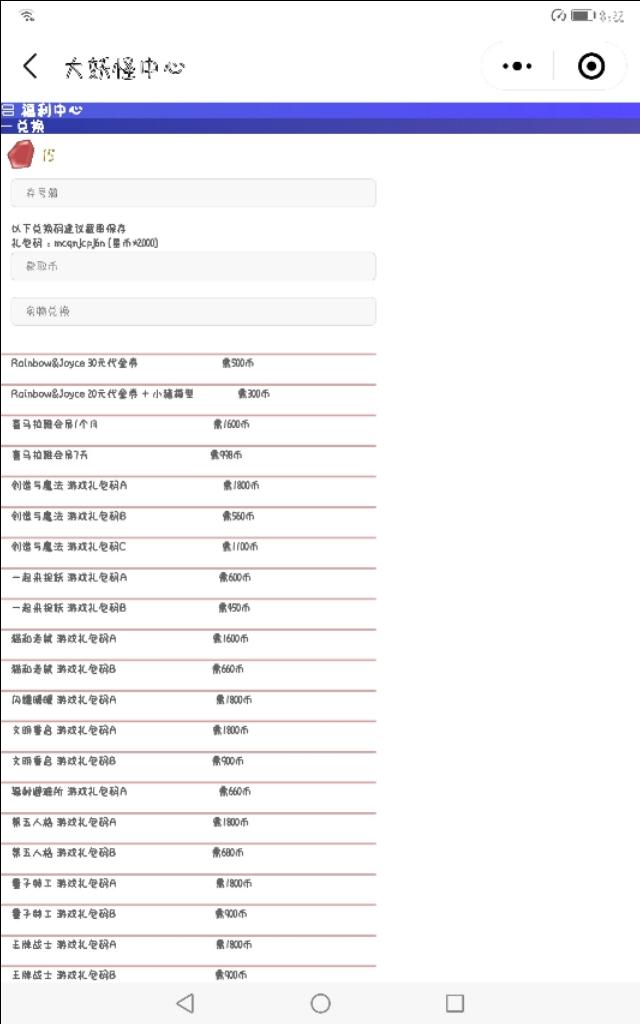Open the mini program more options menu
Viewport: 640px width, 1024px height.
point(517,67)
